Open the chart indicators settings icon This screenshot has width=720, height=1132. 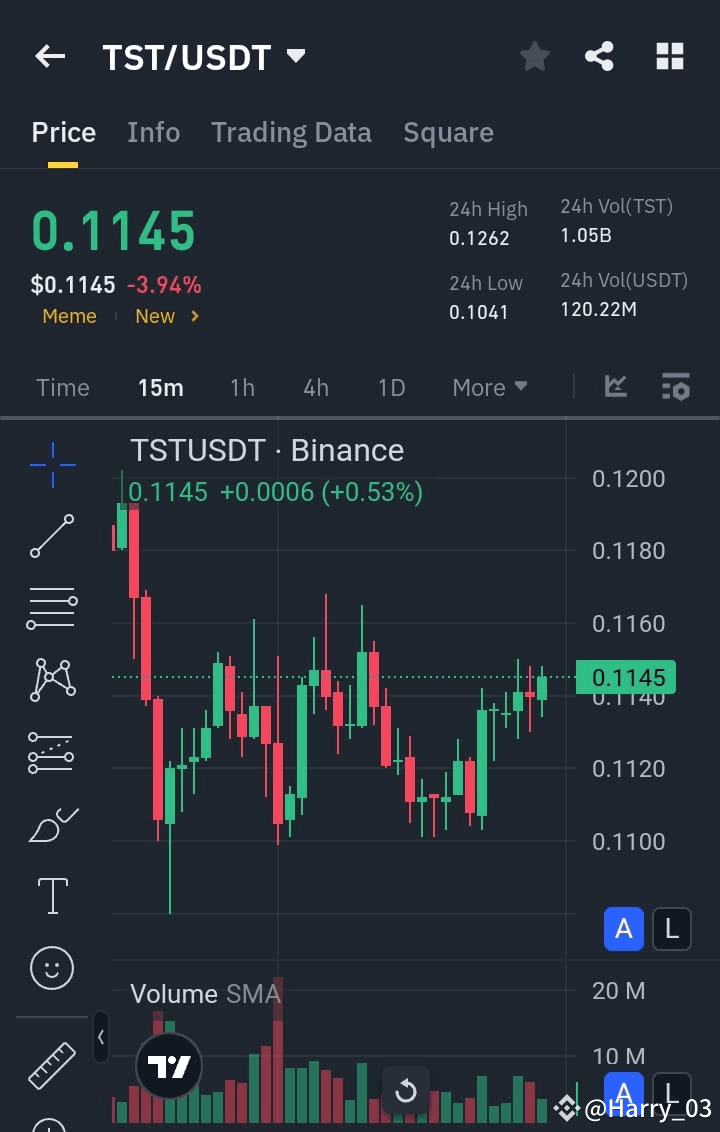676,387
